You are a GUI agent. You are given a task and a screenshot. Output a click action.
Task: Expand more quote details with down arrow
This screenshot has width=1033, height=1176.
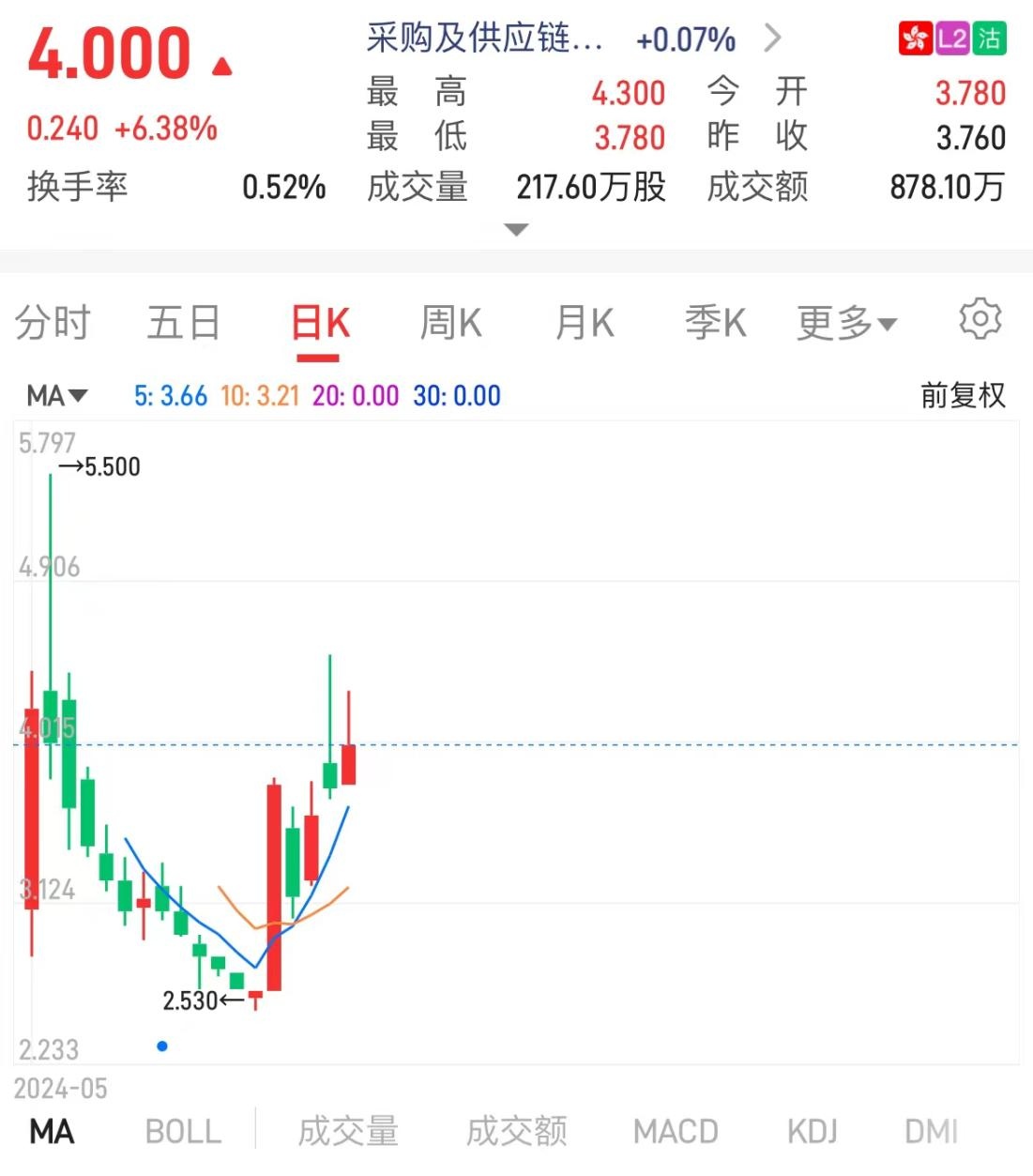click(516, 230)
